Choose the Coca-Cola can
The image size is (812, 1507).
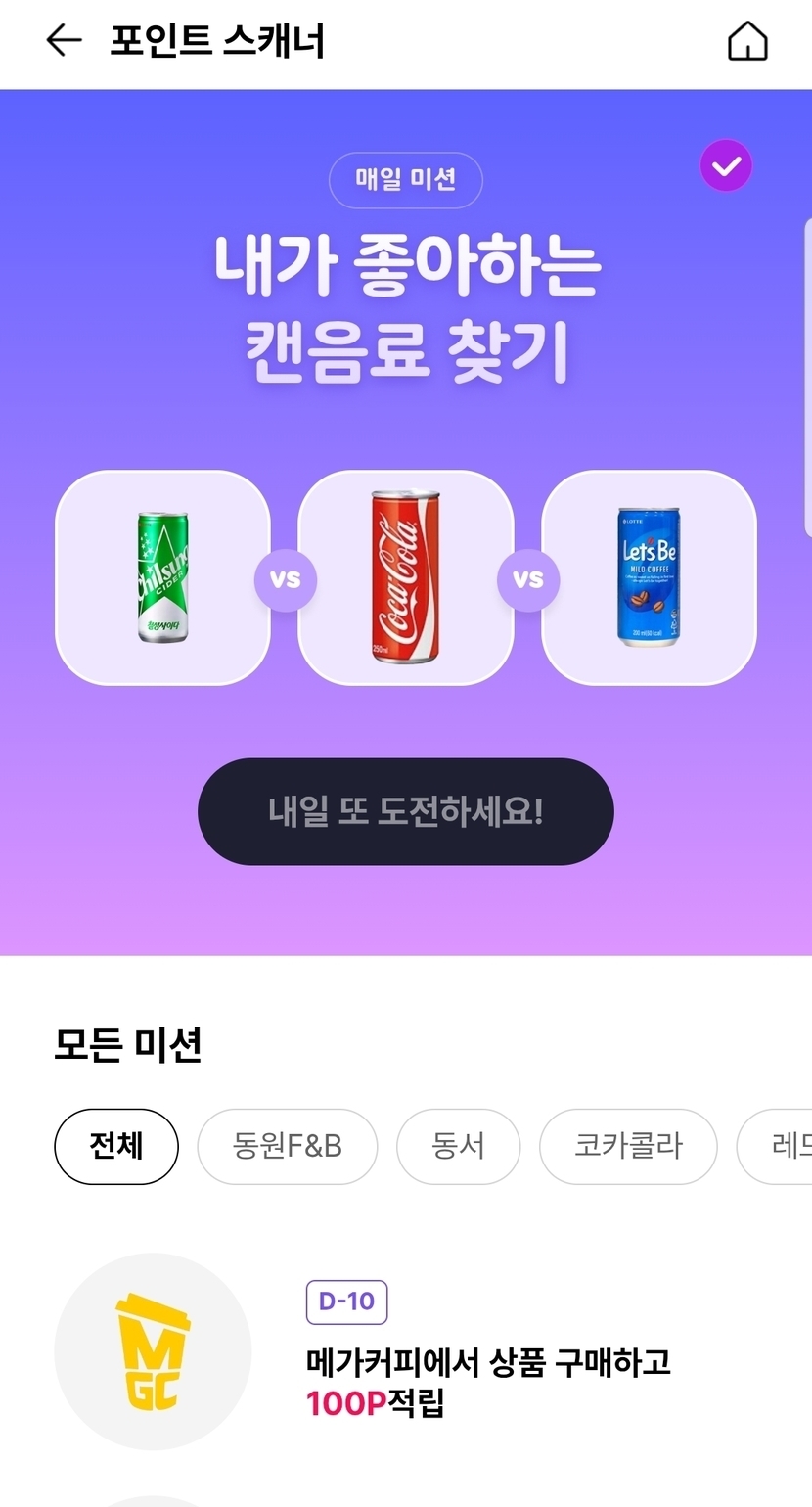405,577
